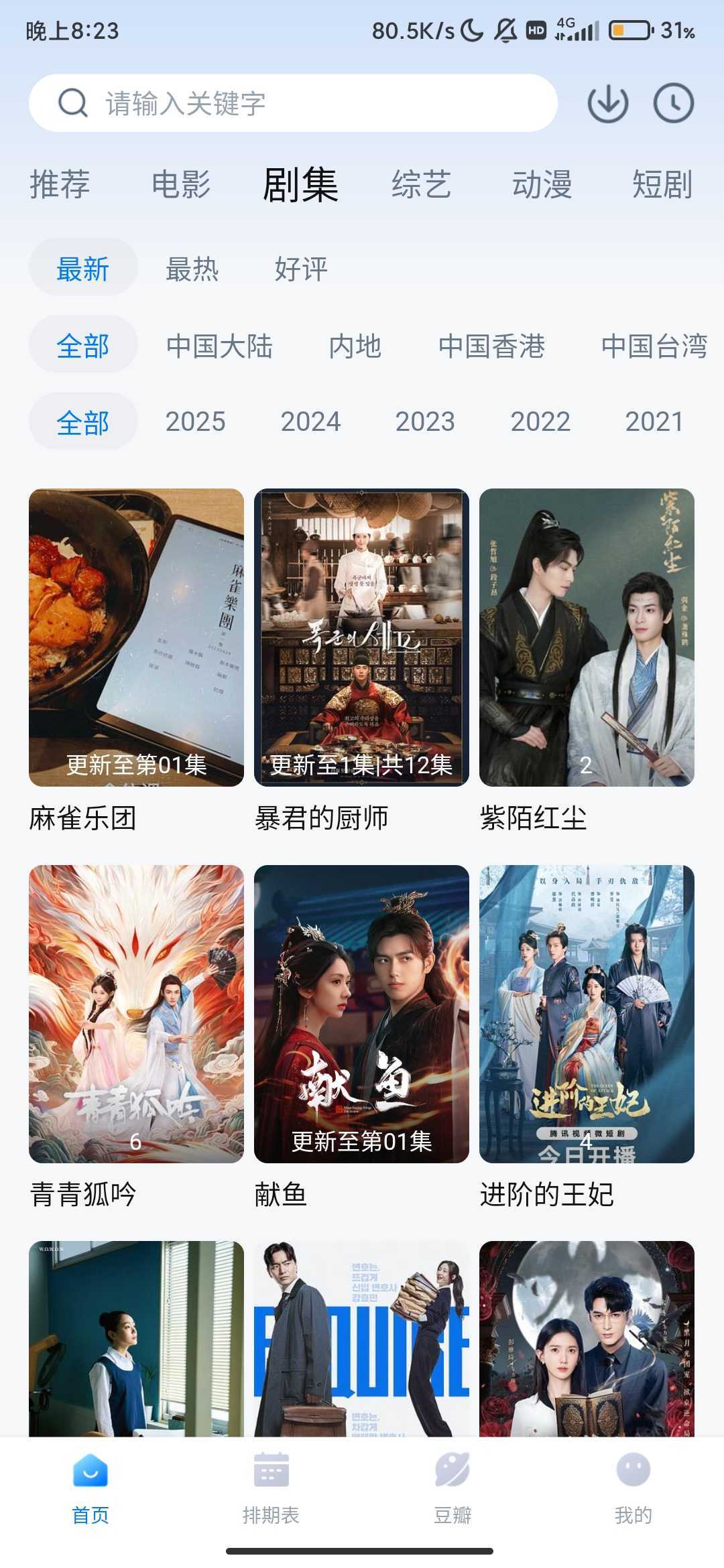Go to the 我的 tab
724x1568 pixels.
click(633, 1485)
